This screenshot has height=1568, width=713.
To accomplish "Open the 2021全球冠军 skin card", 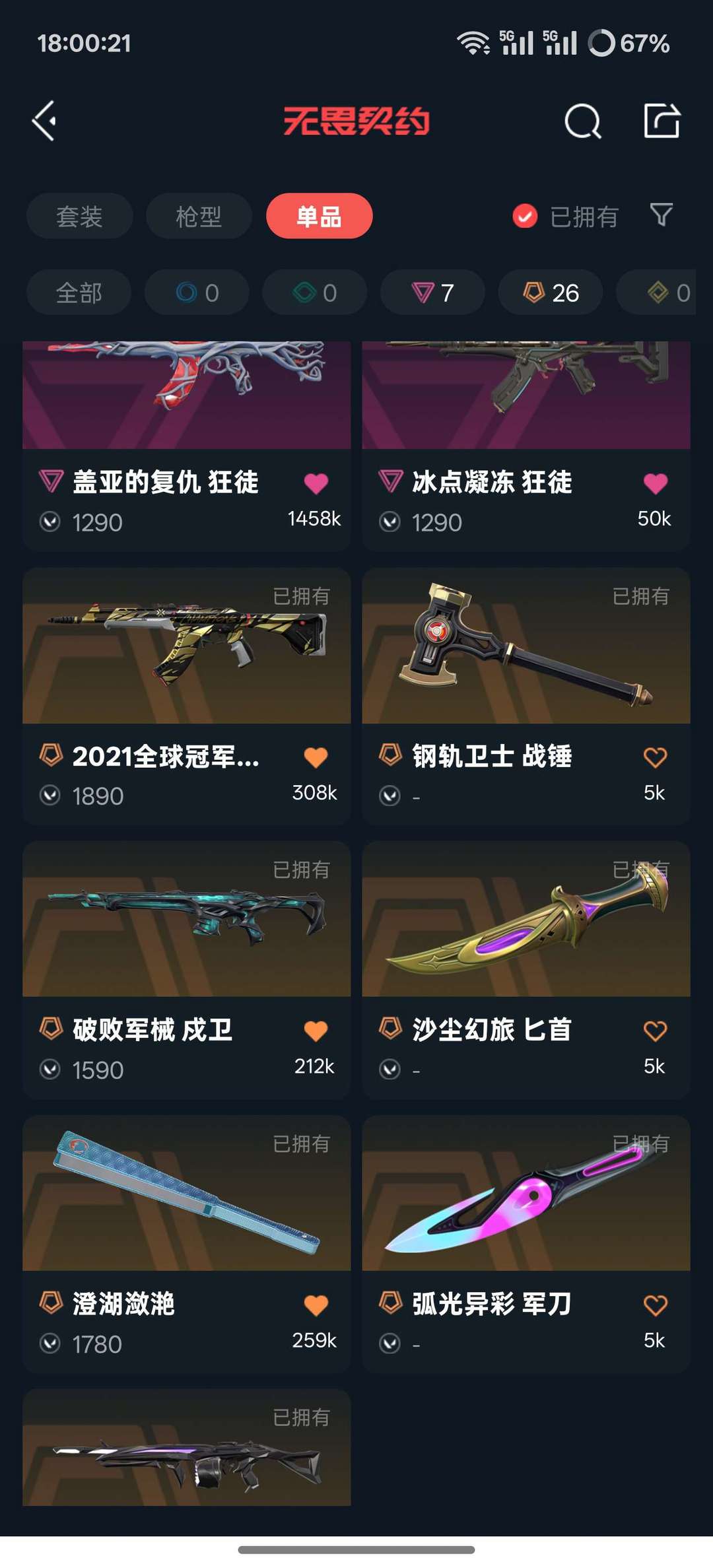I will pos(186,696).
